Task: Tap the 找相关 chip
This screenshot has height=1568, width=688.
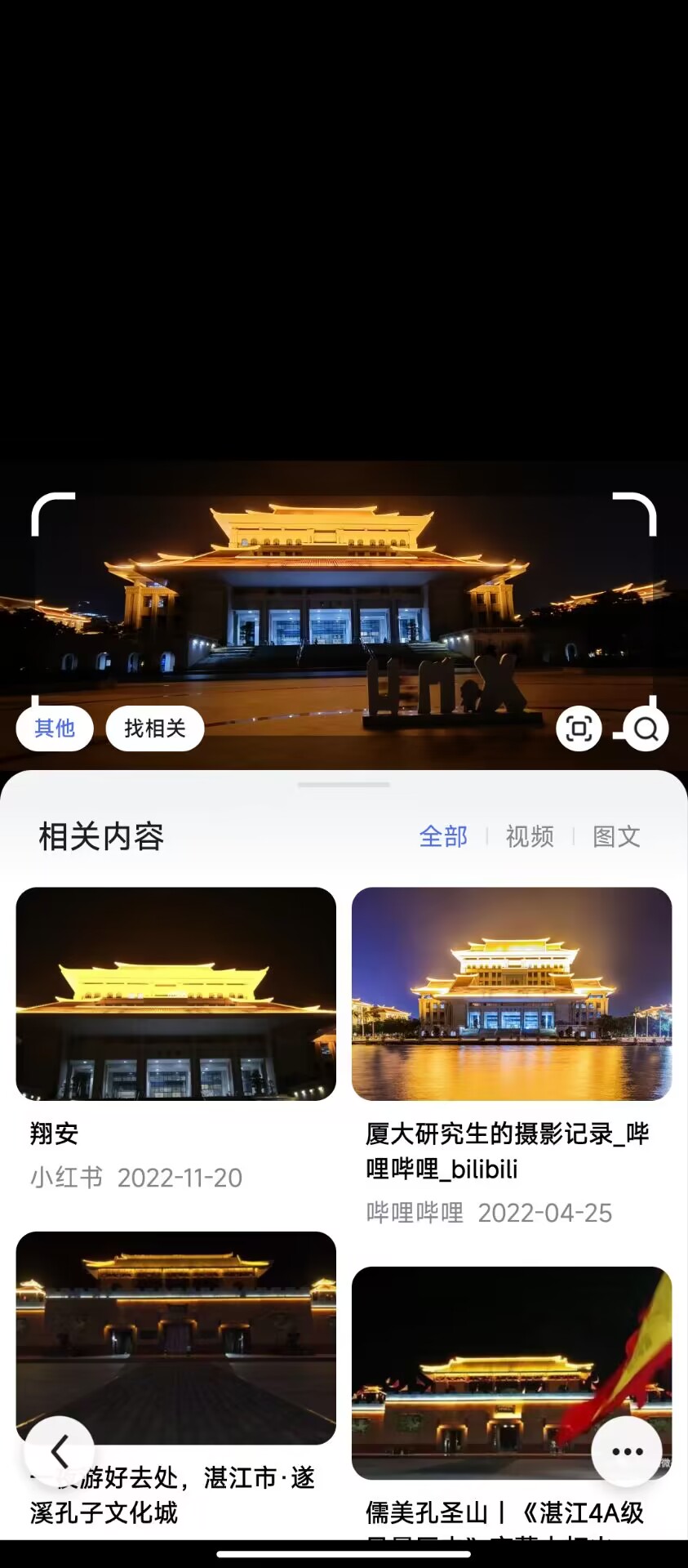Action: click(x=155, y=728)
